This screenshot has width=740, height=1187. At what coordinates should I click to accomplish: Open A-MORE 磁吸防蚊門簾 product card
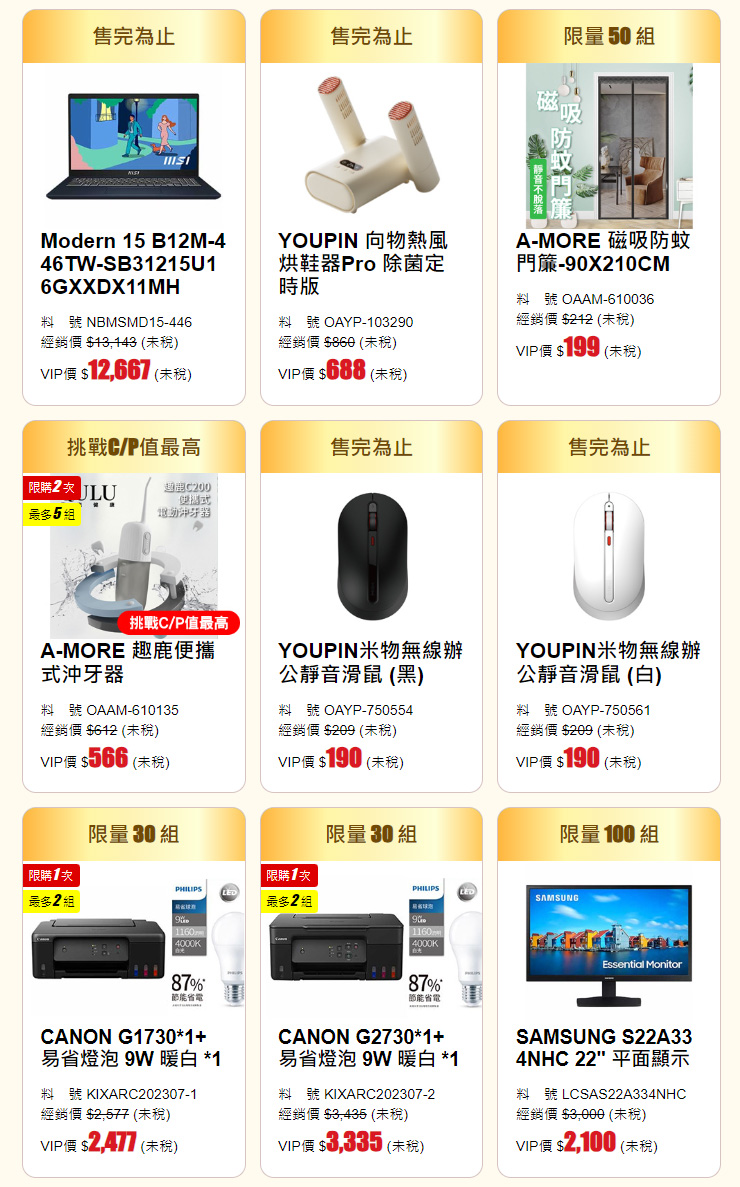608,252
